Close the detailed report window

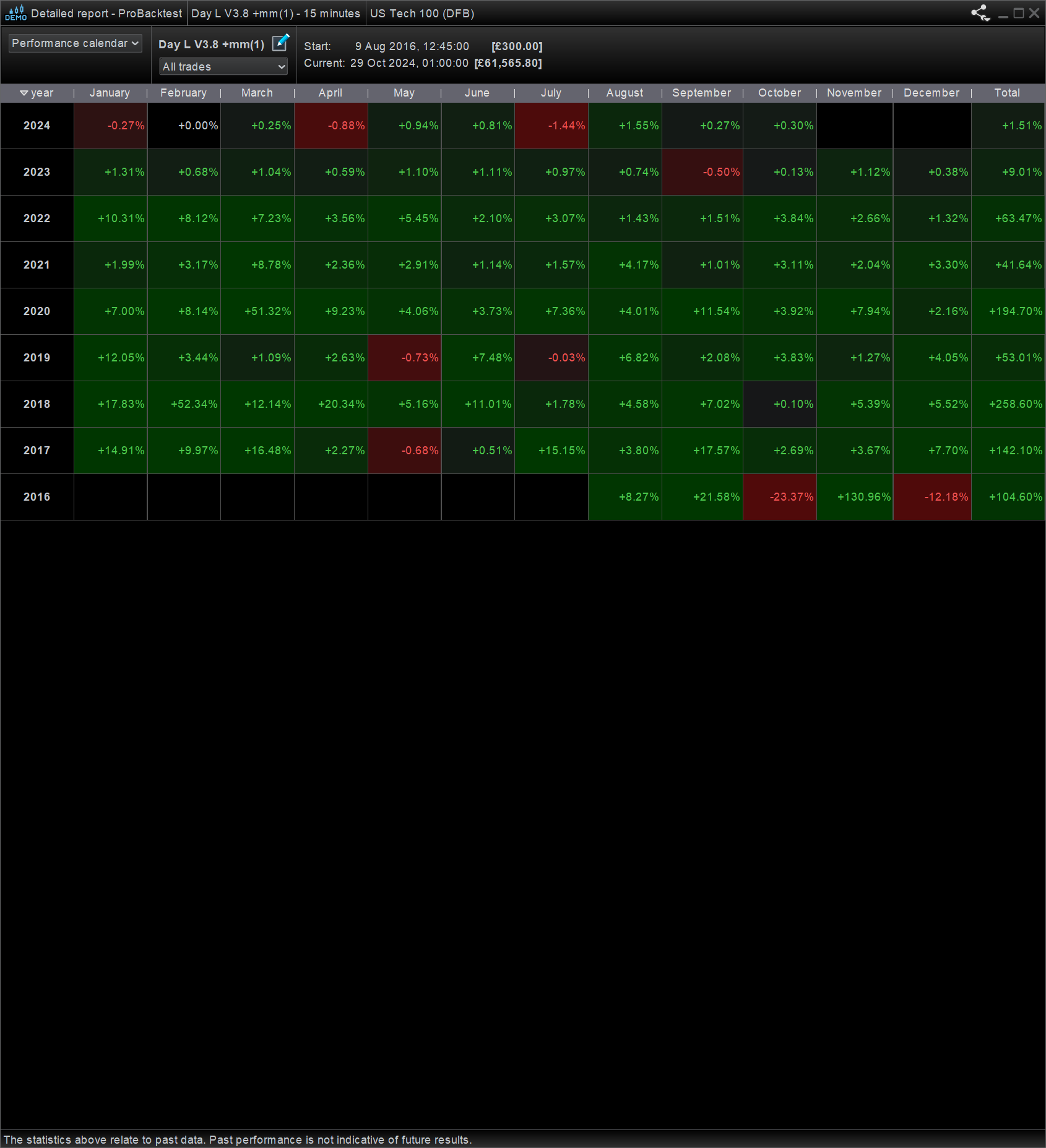1034,13
